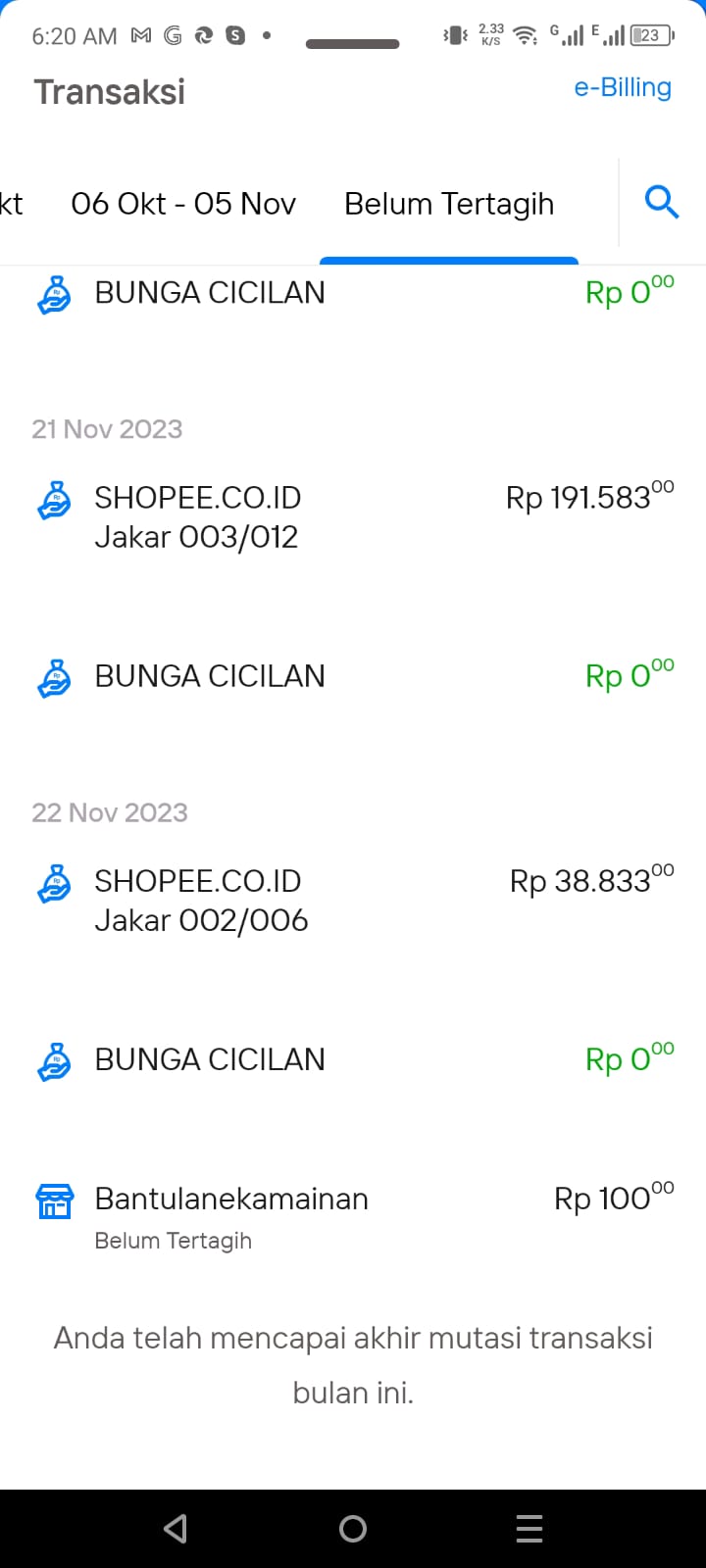Switch to the 06 Okt - 05 Nov tab
The width and height of the screenshot is (706, 1568).
pos(183,204)
